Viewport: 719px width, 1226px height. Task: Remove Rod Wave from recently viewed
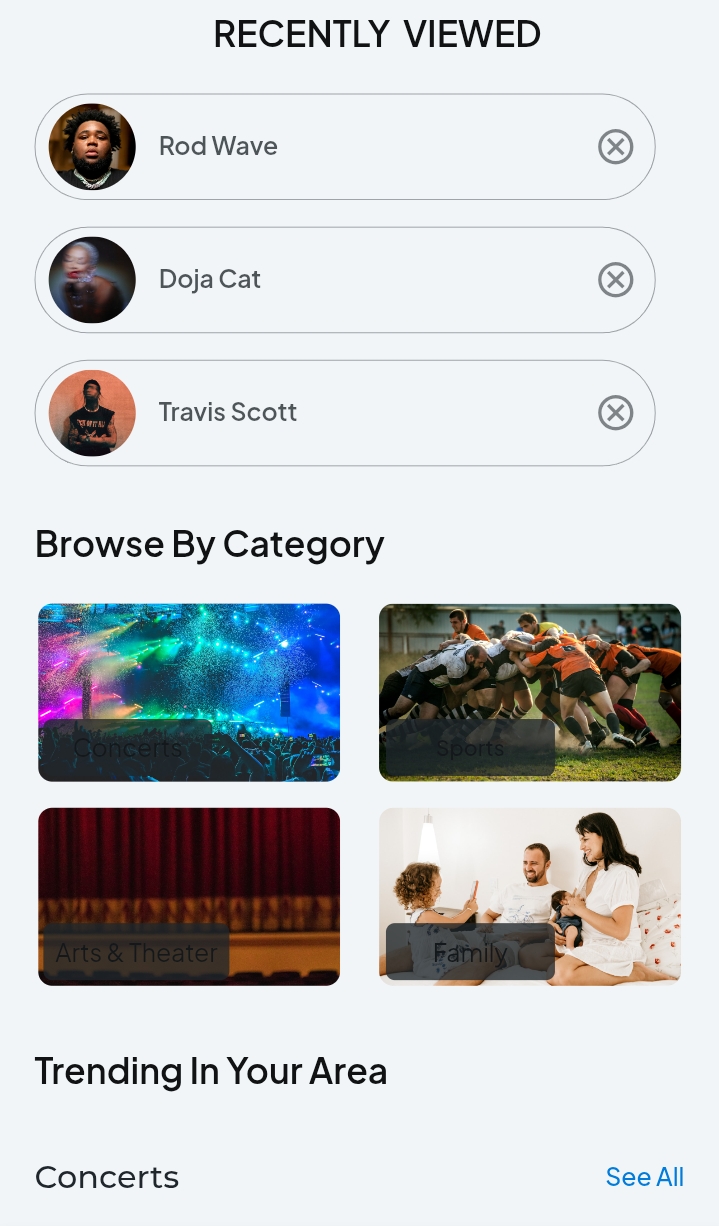point(615,147)
